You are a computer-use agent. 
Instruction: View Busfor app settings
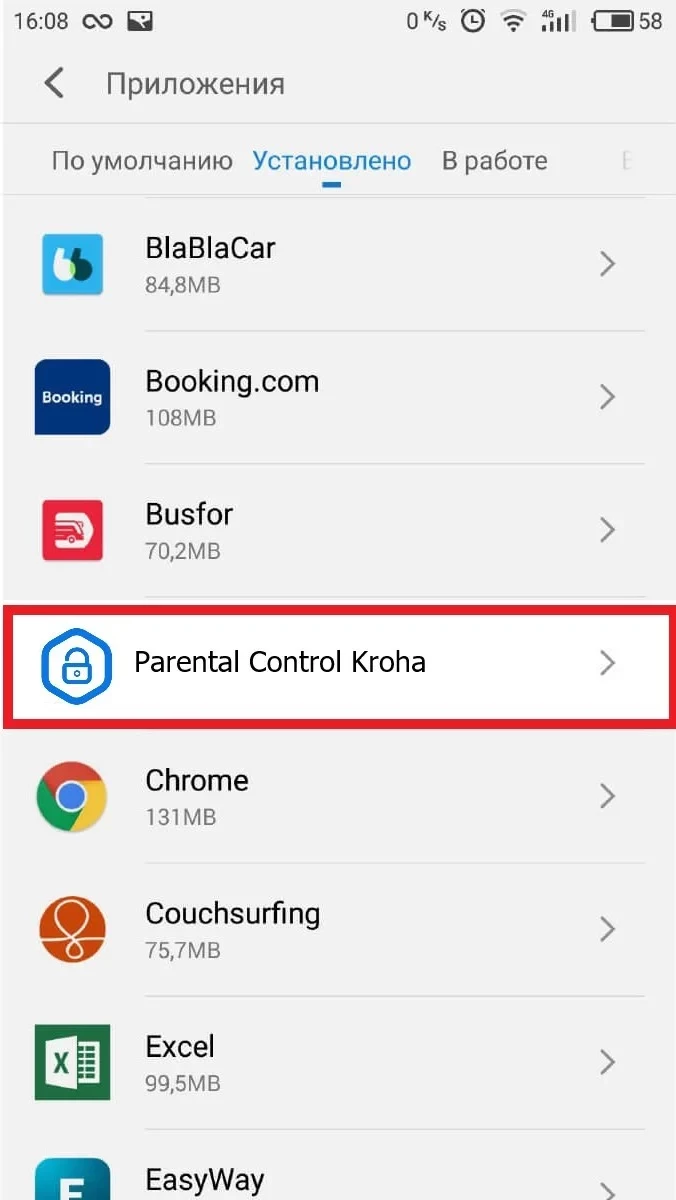[338, 530]
